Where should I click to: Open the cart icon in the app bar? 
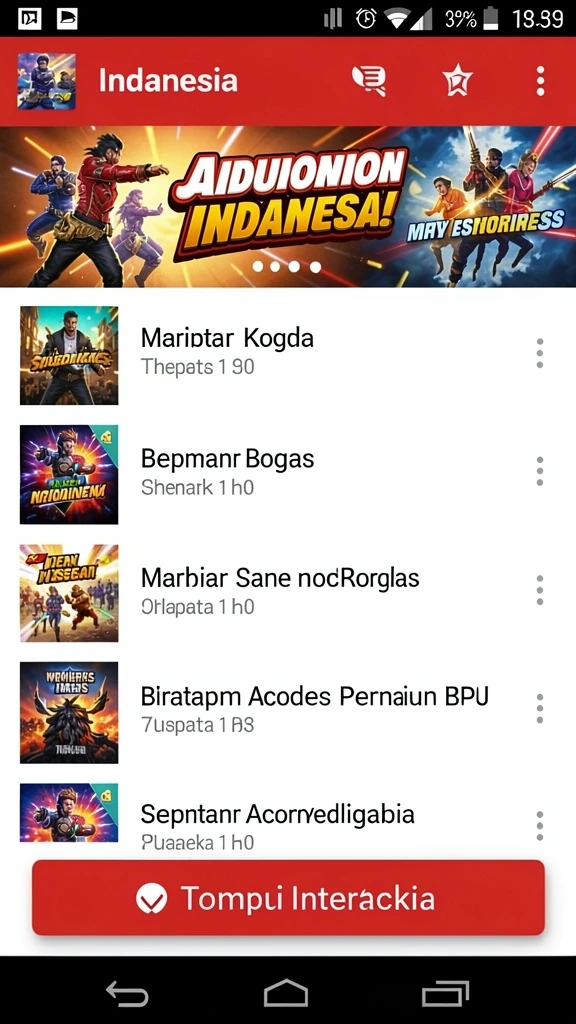369,81
